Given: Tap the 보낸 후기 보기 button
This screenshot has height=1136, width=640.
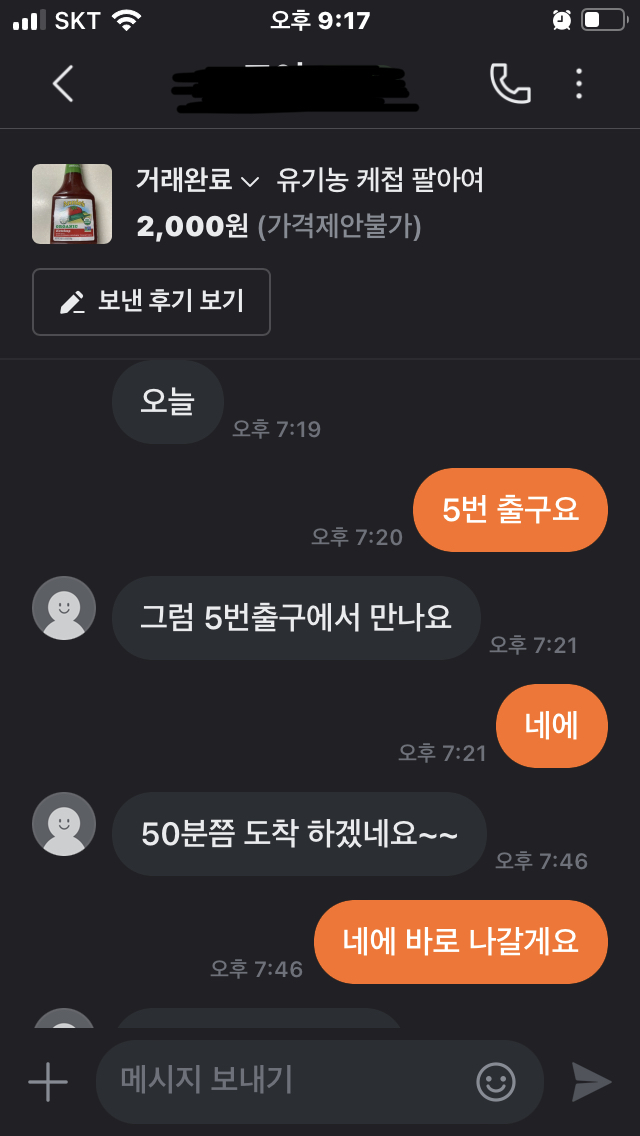Looking at the screenshot, I should point(151,302).
